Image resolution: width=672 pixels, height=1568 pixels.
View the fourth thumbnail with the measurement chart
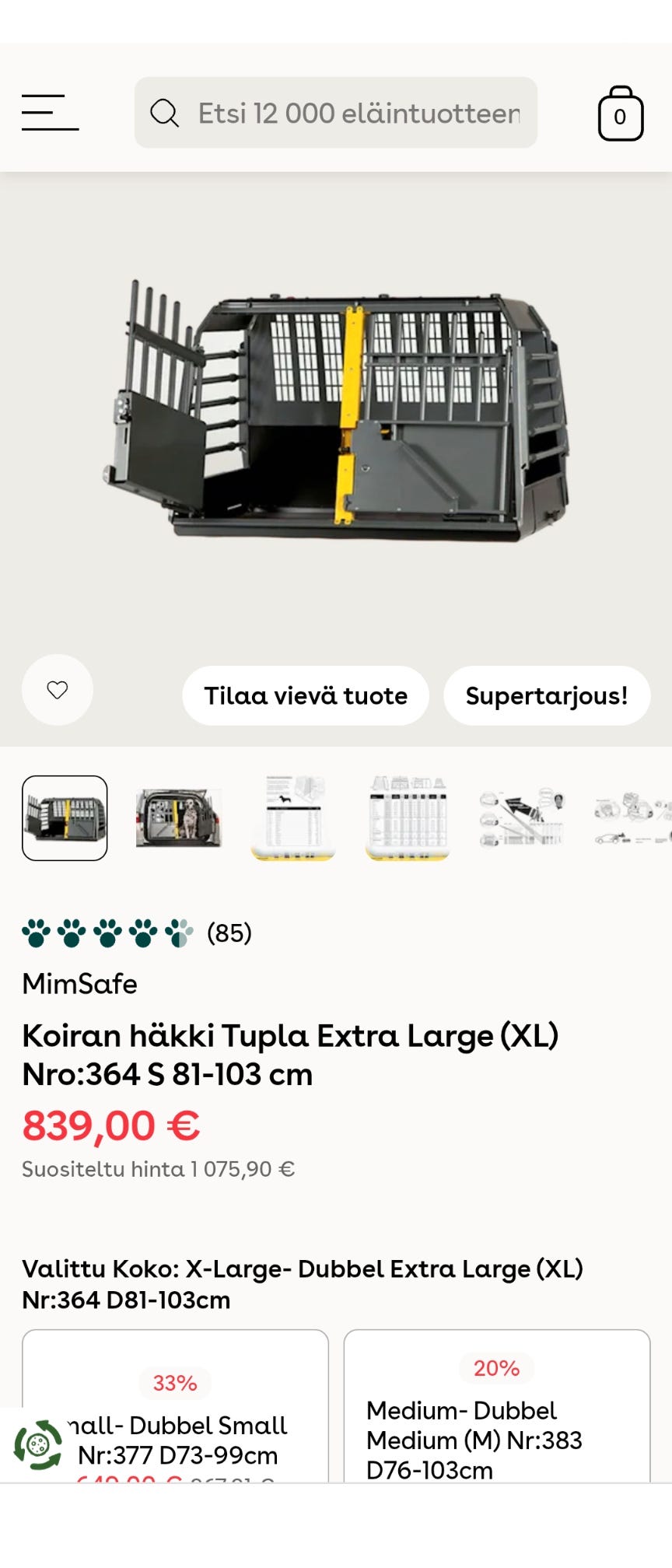[408, 818]
